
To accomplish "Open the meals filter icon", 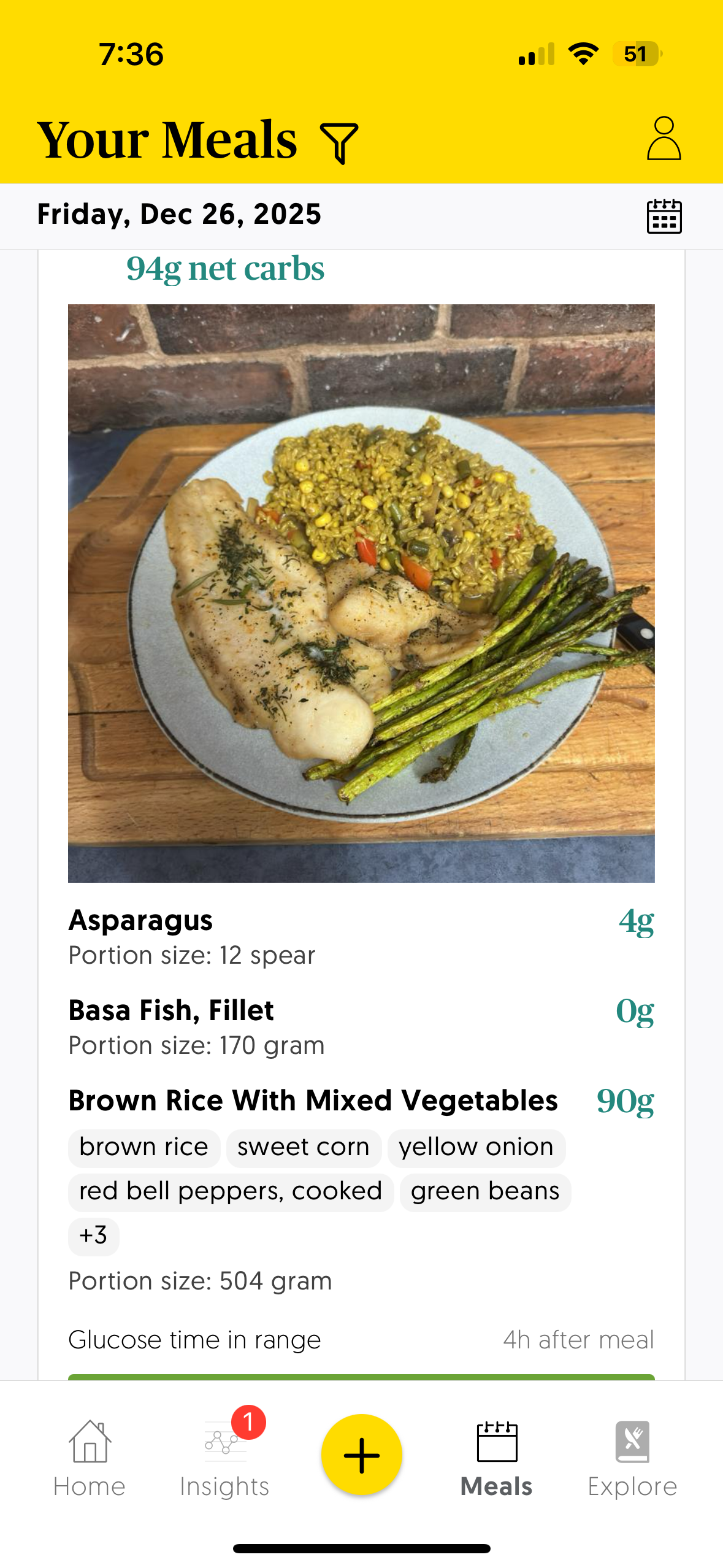I will 339,143.
